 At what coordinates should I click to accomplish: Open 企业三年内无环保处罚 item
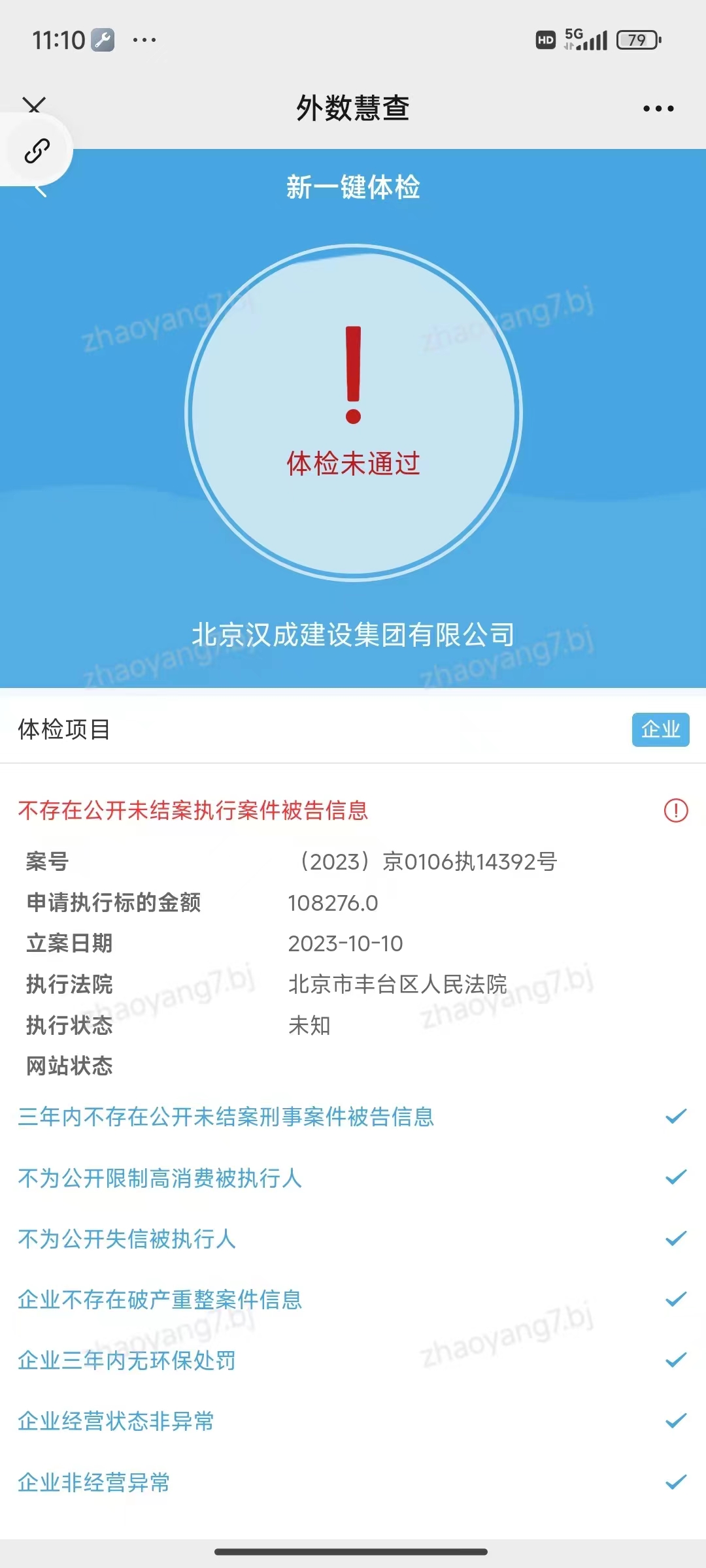pyautogui.click(x=127, y=1360)
